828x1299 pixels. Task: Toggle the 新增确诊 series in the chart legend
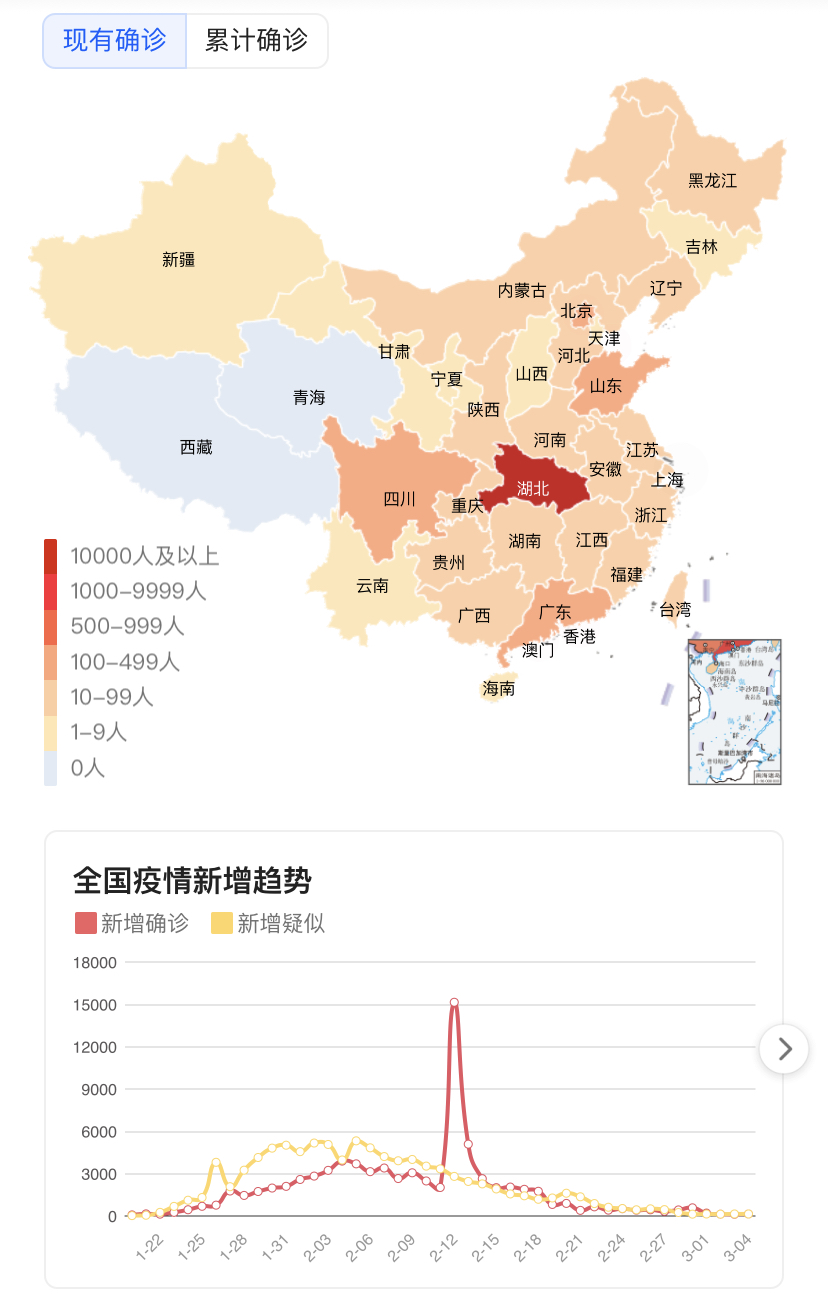click(132, 923)
